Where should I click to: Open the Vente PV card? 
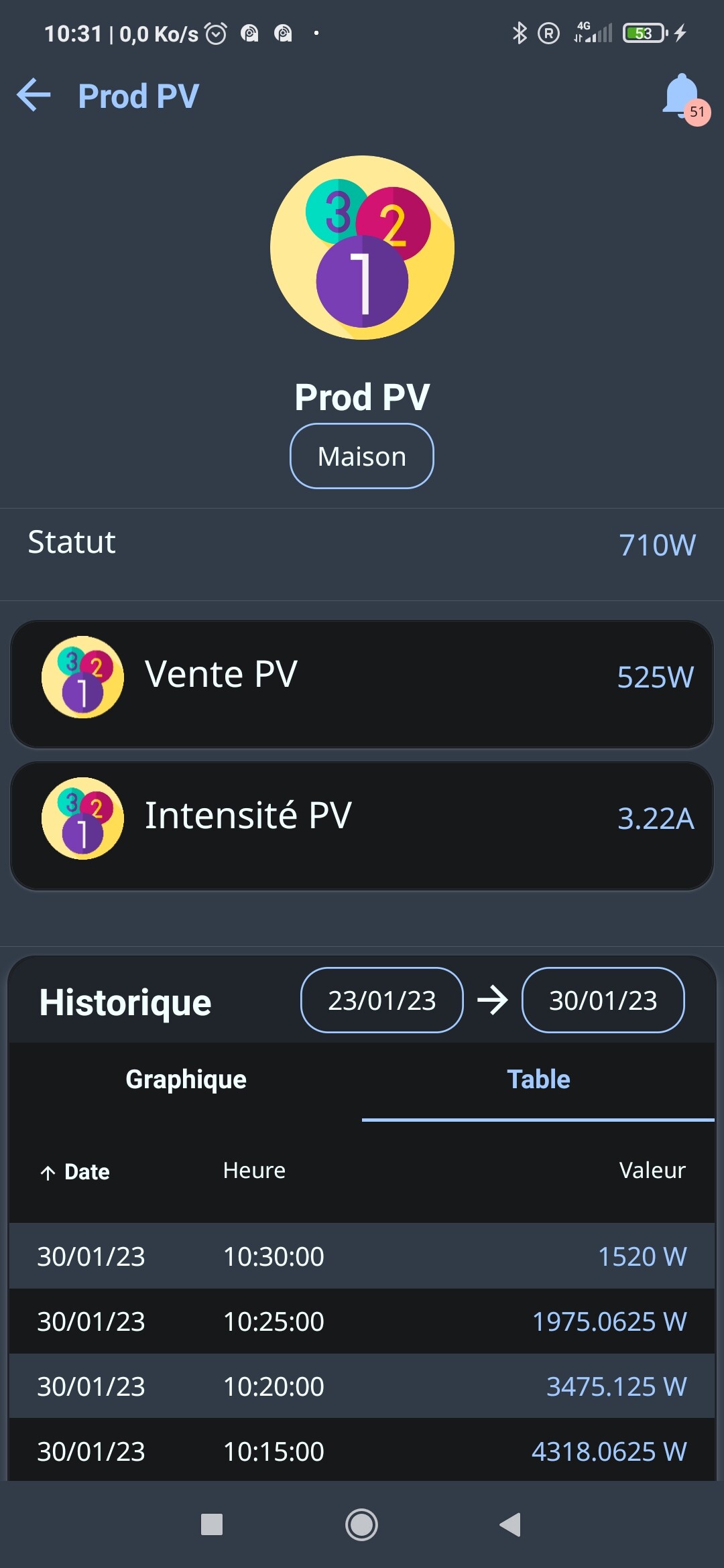tap(362, 684)
